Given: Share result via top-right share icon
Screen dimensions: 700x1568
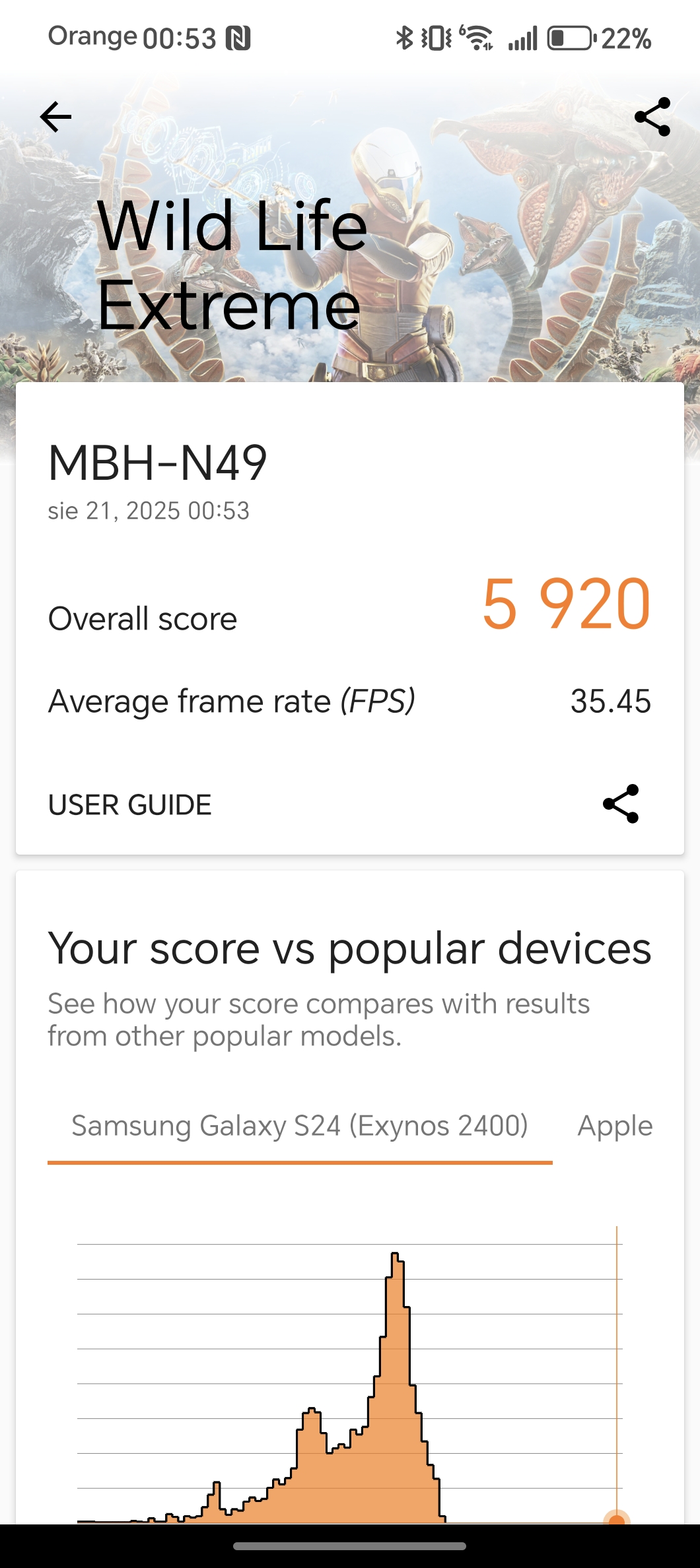Looking at the screenshot, I should pyautogui.click(x=652, y=117).
